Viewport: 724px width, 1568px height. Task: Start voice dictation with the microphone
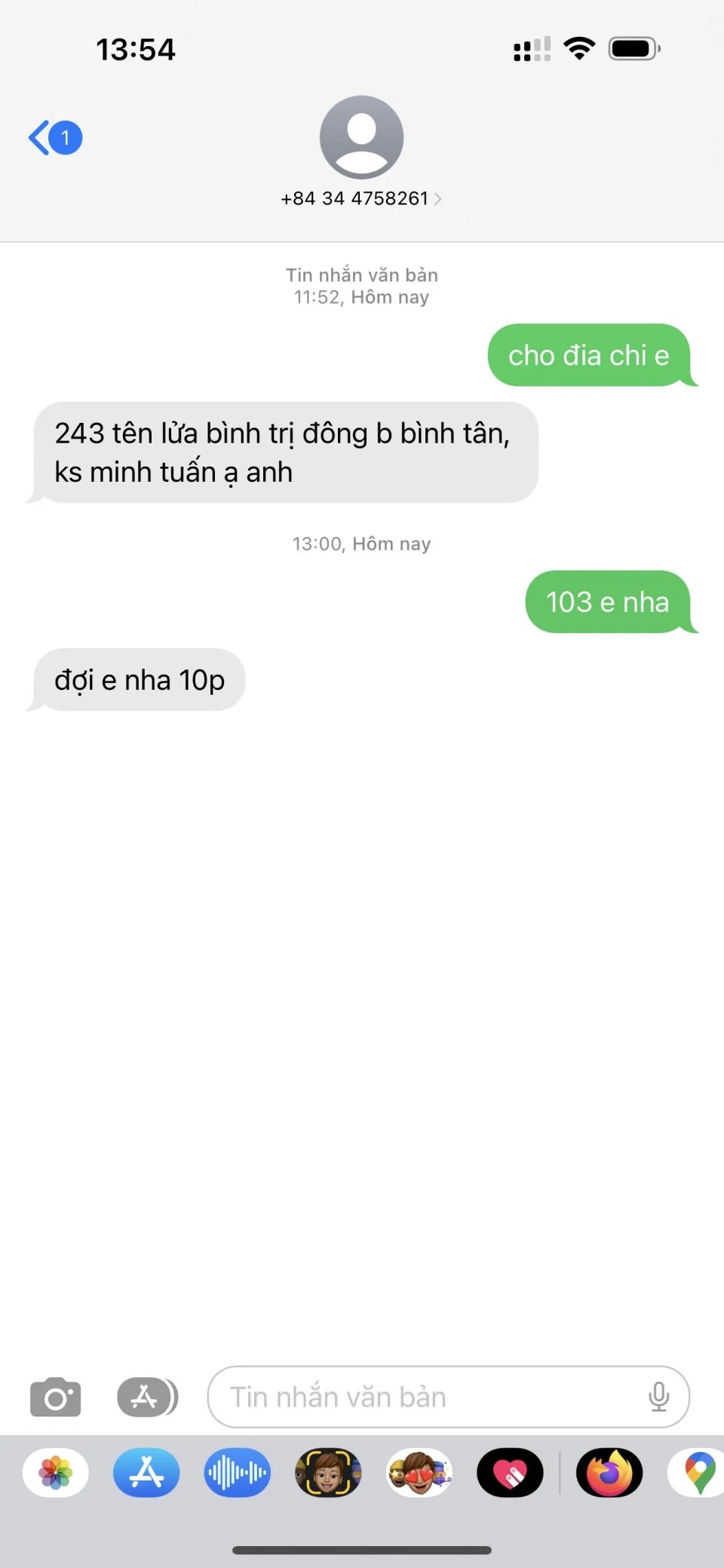tap(658, 1397)
